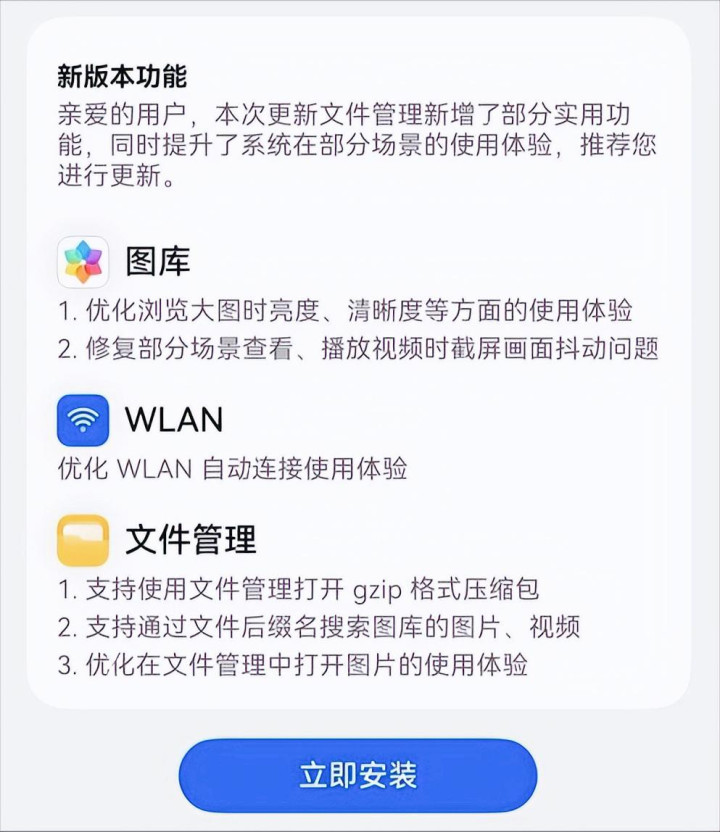Tap the 立即安装 install button

point(358,775)
